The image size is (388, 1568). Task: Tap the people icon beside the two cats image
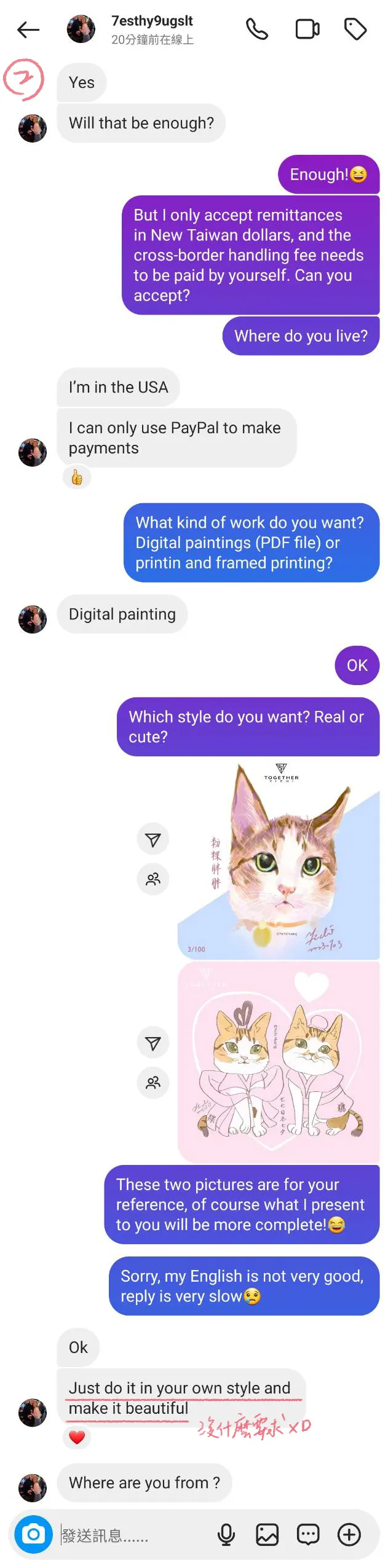coord(152,1082)
